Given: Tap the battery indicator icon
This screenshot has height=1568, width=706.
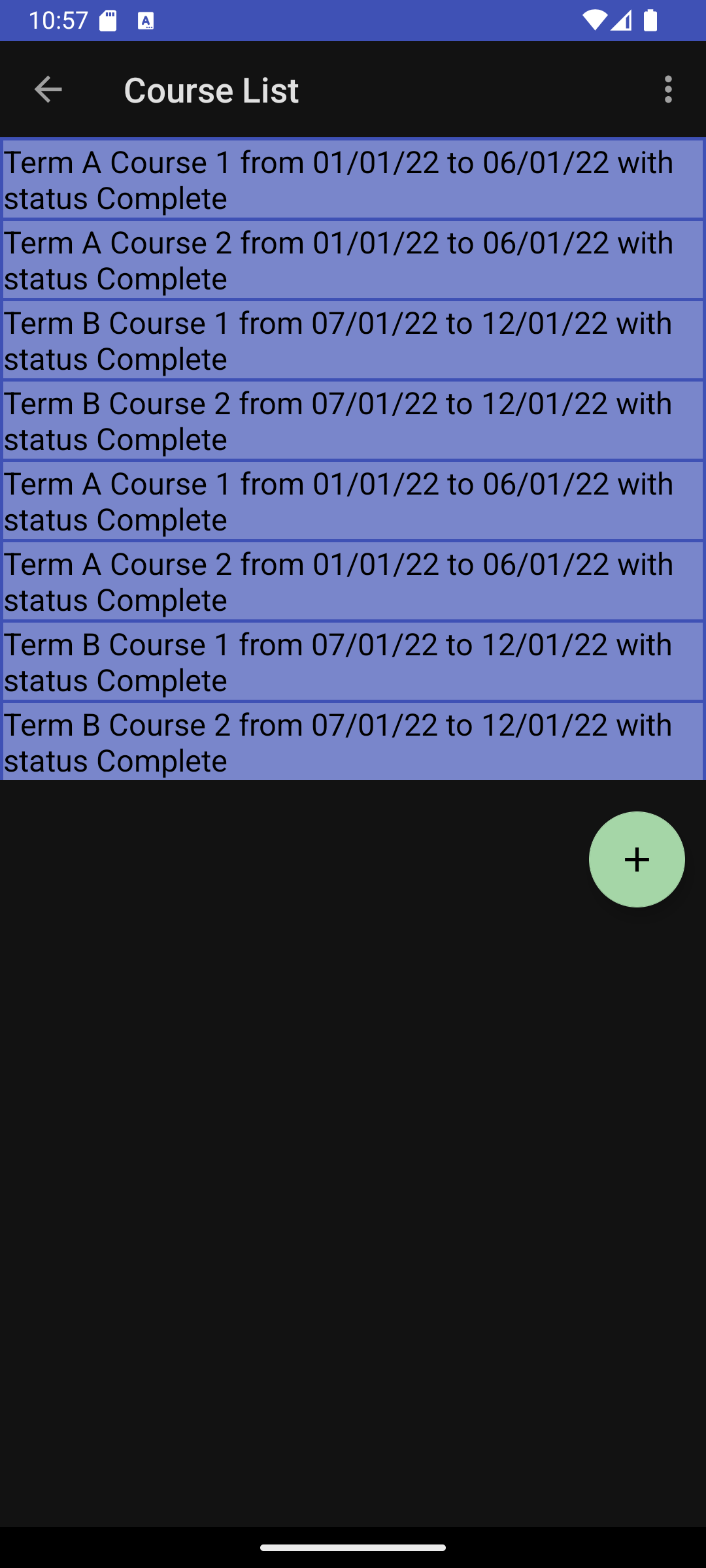Looking at the screenshot, I should click(650, 22).
